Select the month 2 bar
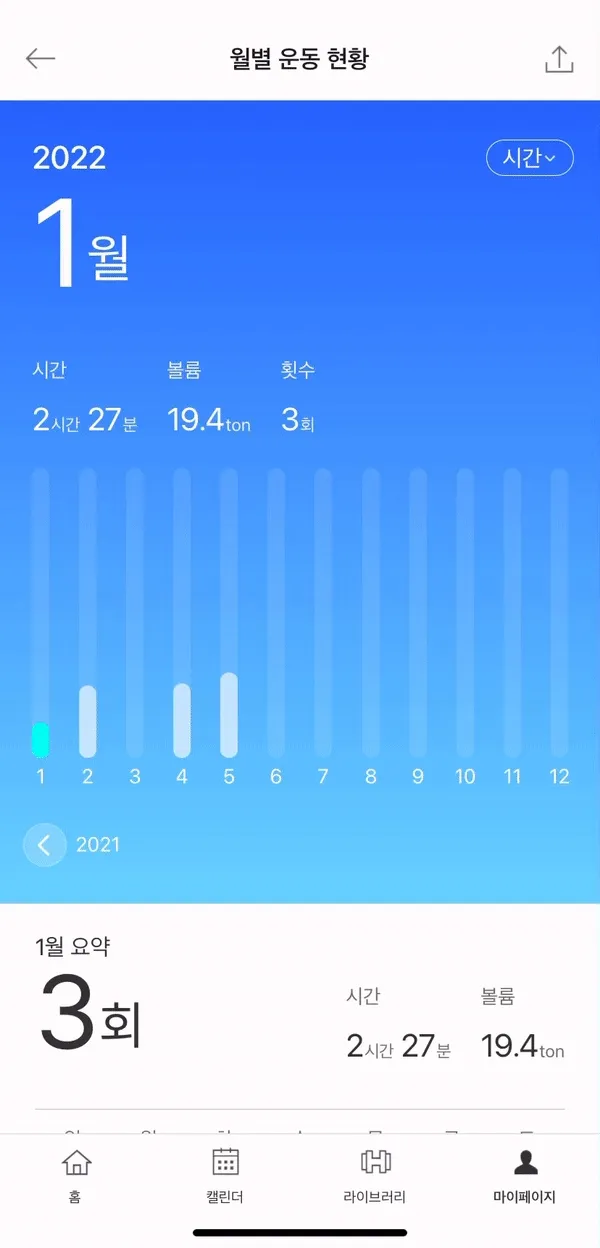Viewport: 600px width, 1248px height. [87, 720]
